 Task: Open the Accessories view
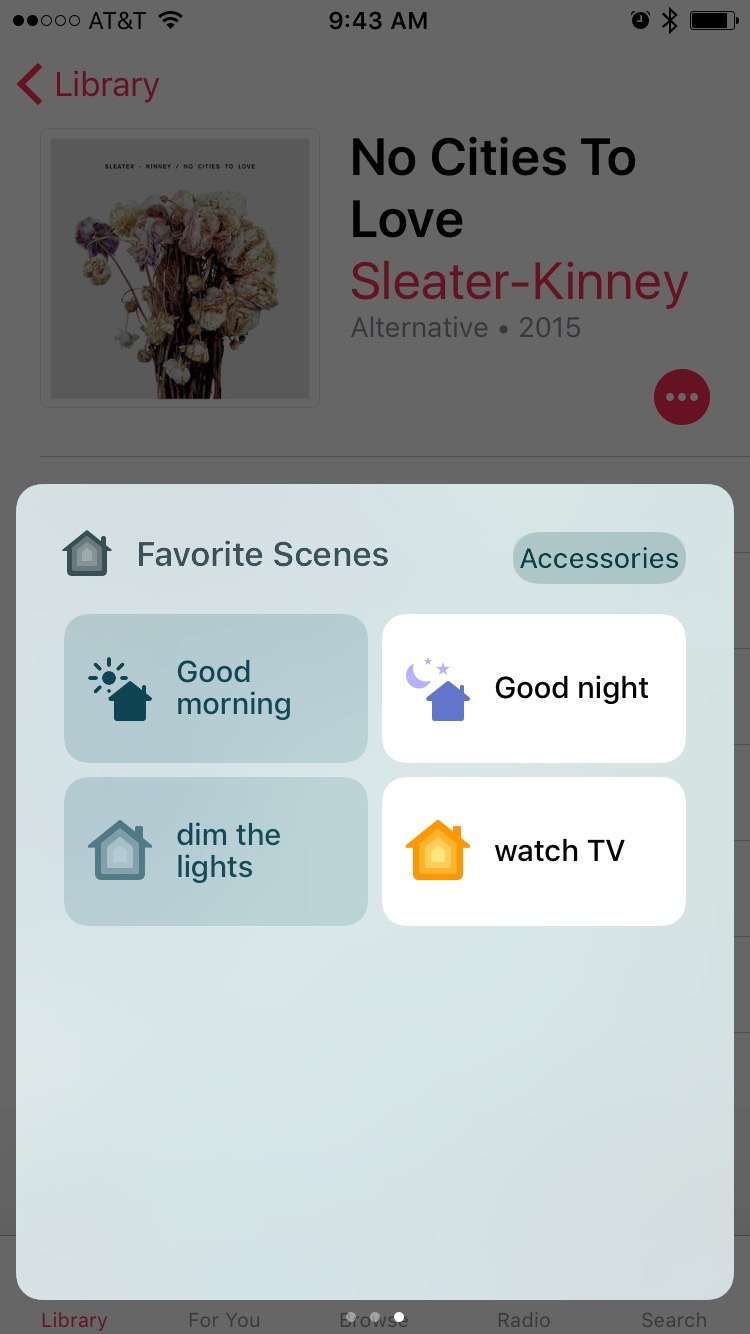599,558
